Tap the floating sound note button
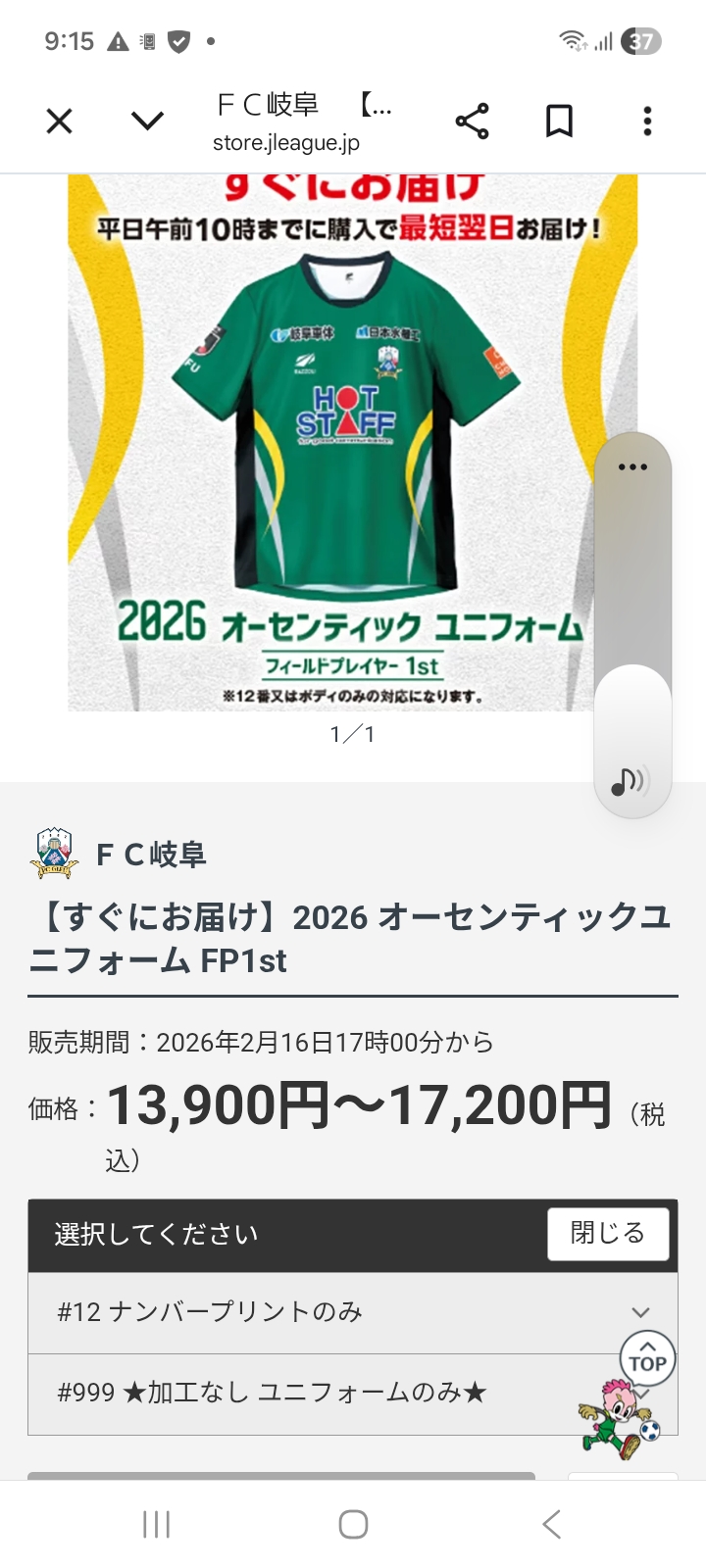The width and height of the screenshot is (706, 1568). (630, 781)
